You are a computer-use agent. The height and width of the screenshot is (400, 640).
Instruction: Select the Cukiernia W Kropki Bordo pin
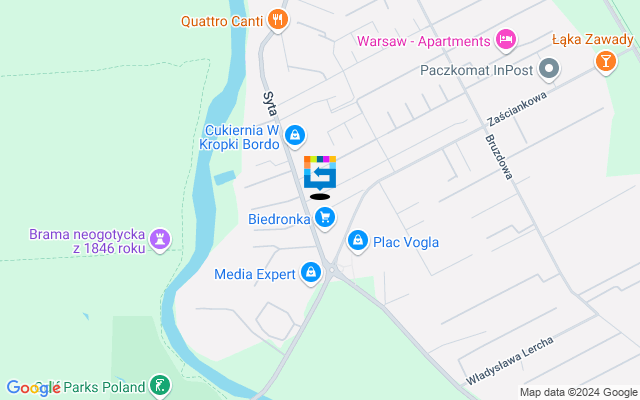tap(294, 135)
